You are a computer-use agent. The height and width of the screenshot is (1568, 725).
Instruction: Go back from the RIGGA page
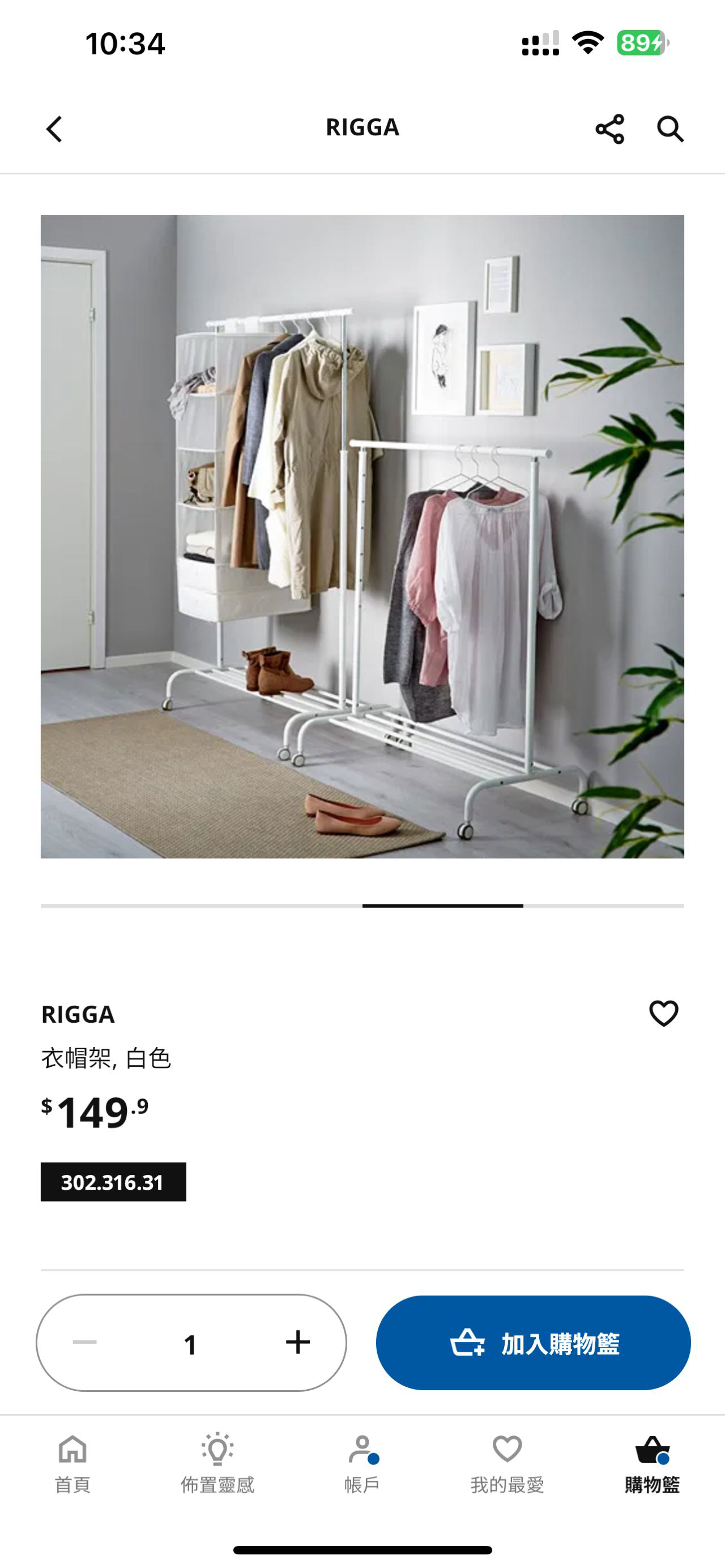tap(54, 129)
